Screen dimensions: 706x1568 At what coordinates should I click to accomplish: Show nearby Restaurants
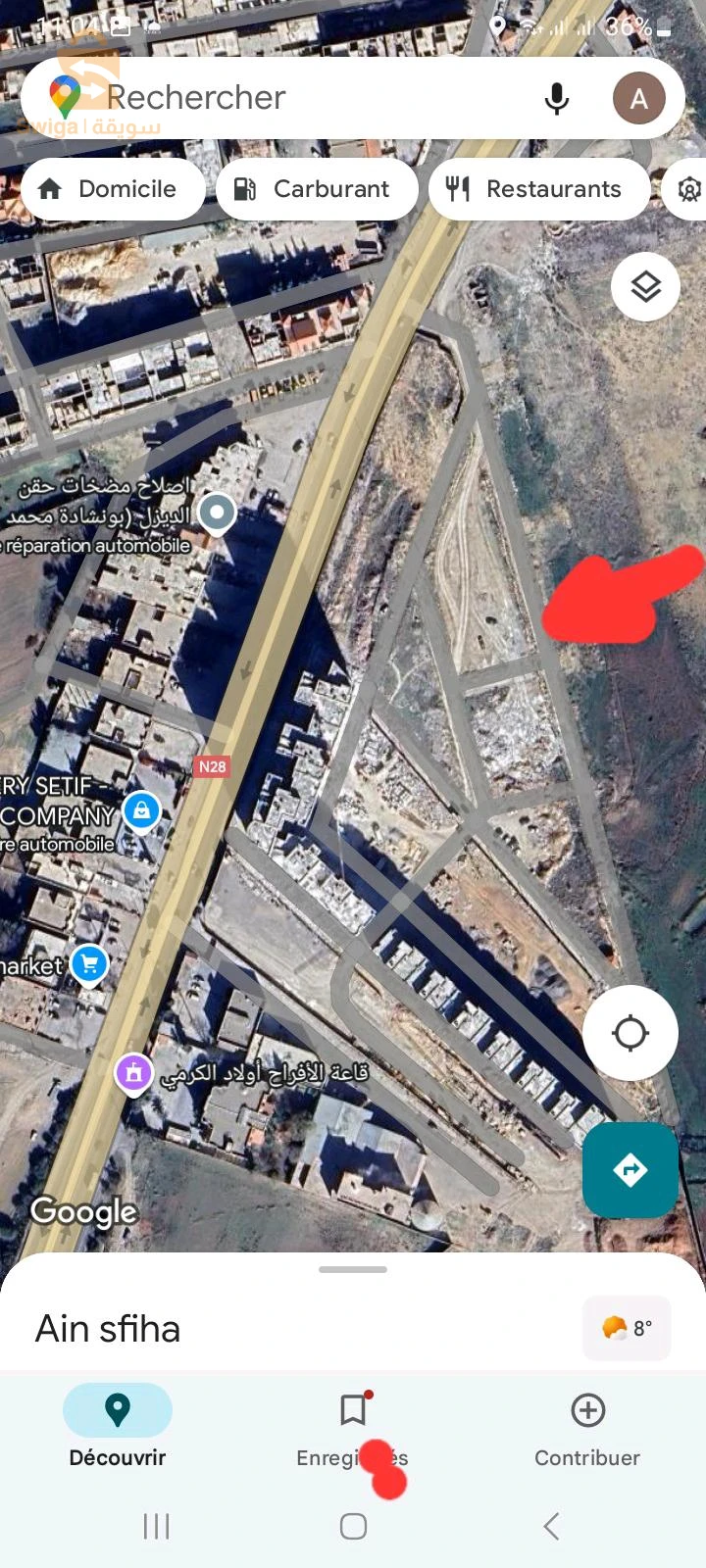pyautogui.click(x=537, y=189)
